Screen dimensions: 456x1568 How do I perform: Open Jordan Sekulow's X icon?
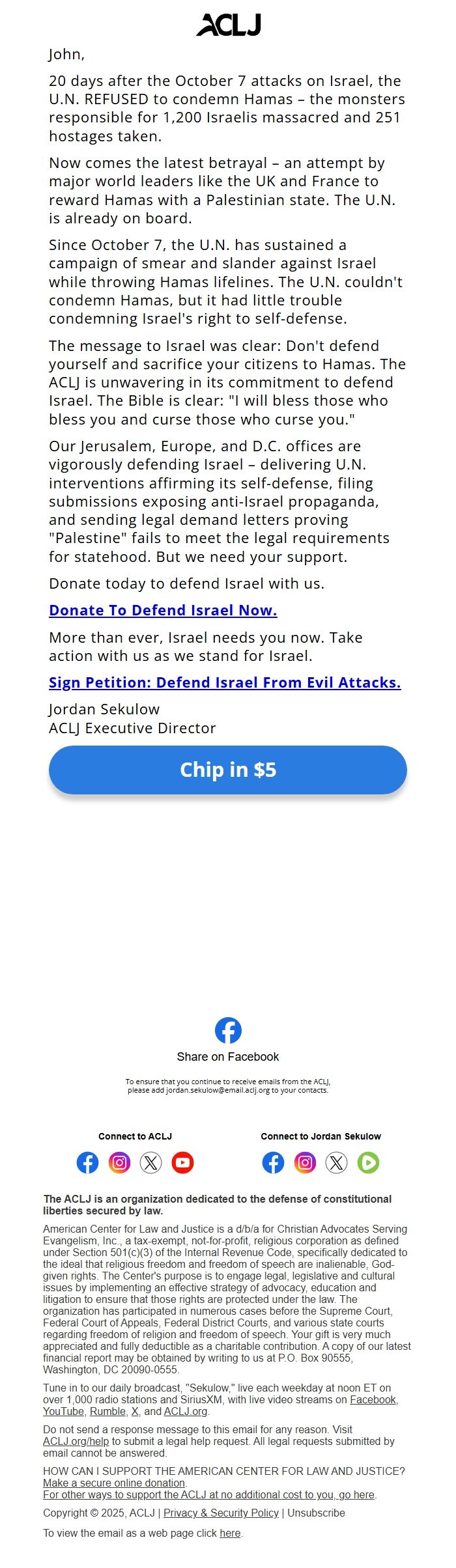(x=336, y=1162)
